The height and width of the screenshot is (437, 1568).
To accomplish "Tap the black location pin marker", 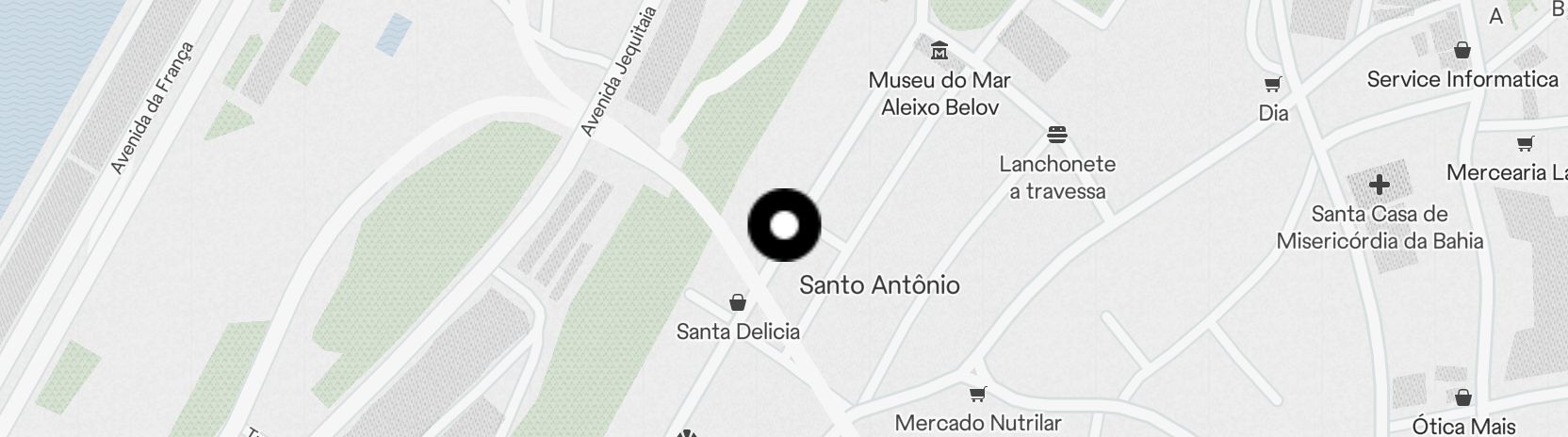I will click(784, 225).
